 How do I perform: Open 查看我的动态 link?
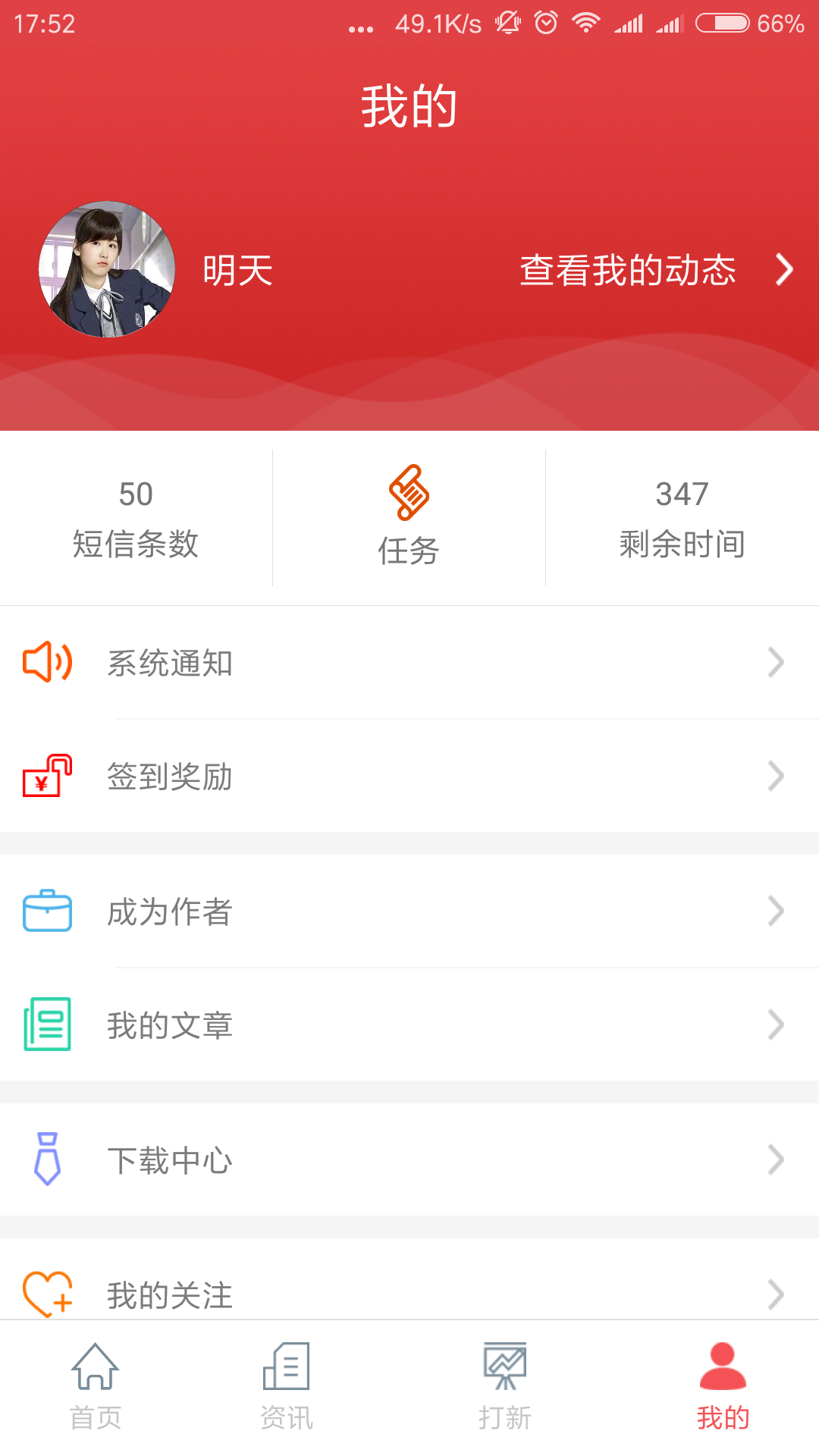point(655,270)
